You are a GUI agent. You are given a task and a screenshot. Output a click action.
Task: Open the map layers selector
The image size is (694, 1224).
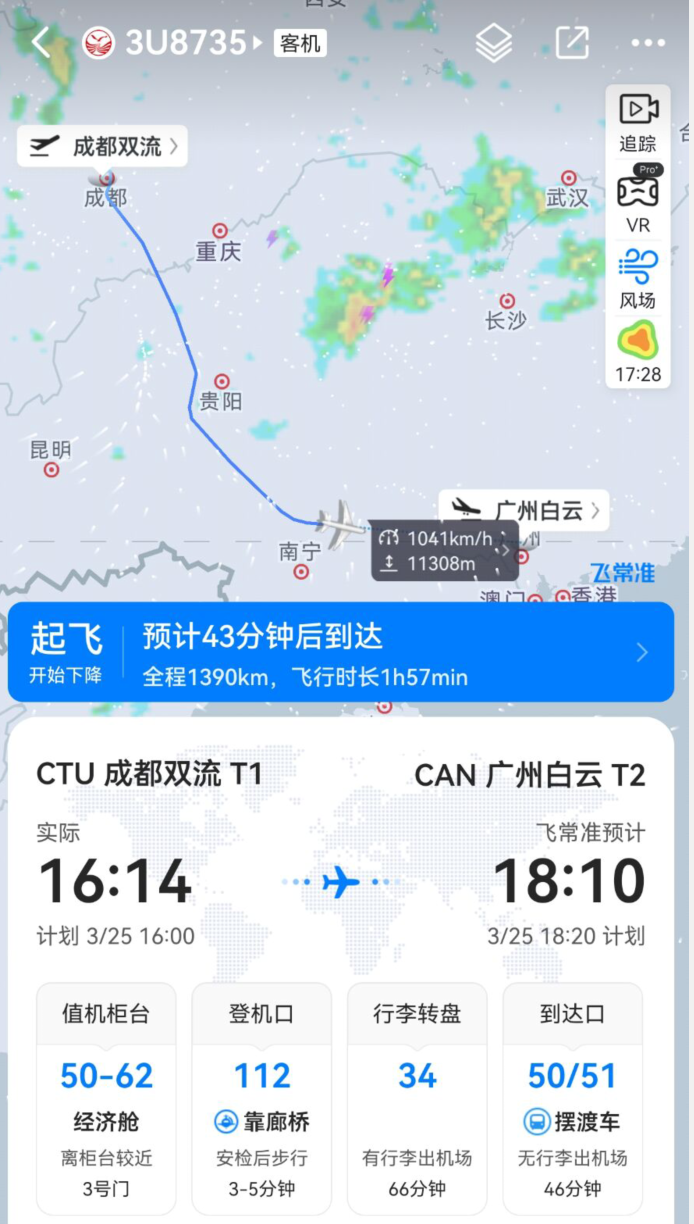(x=493, y=43)
